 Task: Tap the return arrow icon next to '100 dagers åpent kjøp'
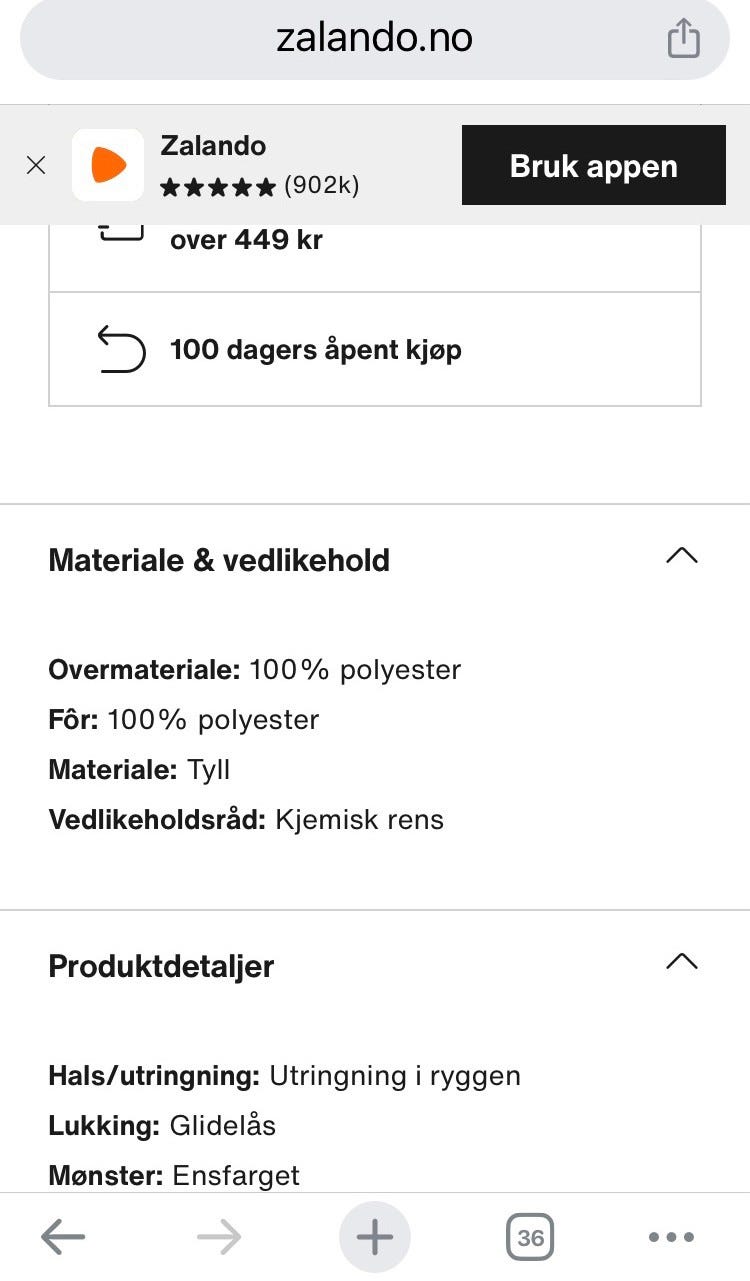coord(119,349)
